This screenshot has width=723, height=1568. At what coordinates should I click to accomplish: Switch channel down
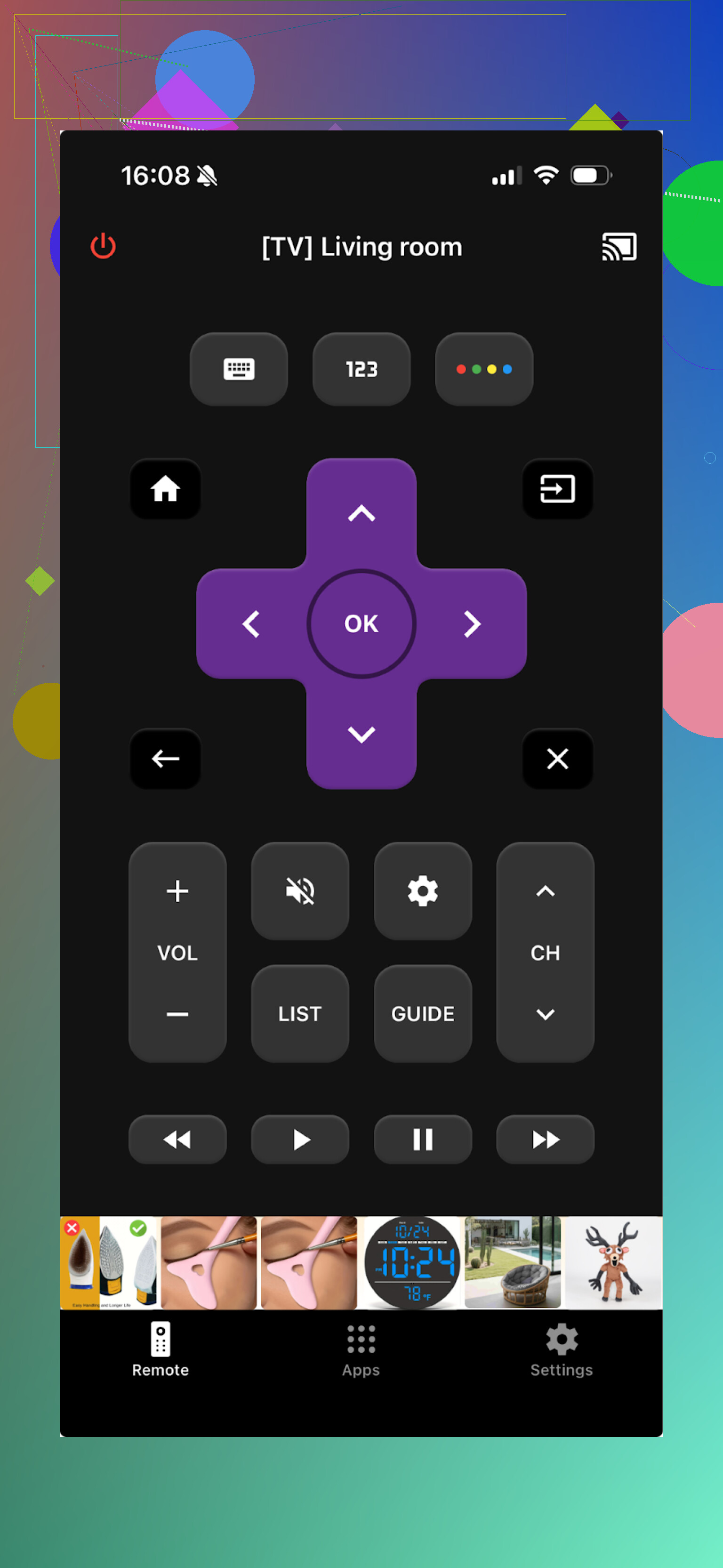tap(545, 1014)
